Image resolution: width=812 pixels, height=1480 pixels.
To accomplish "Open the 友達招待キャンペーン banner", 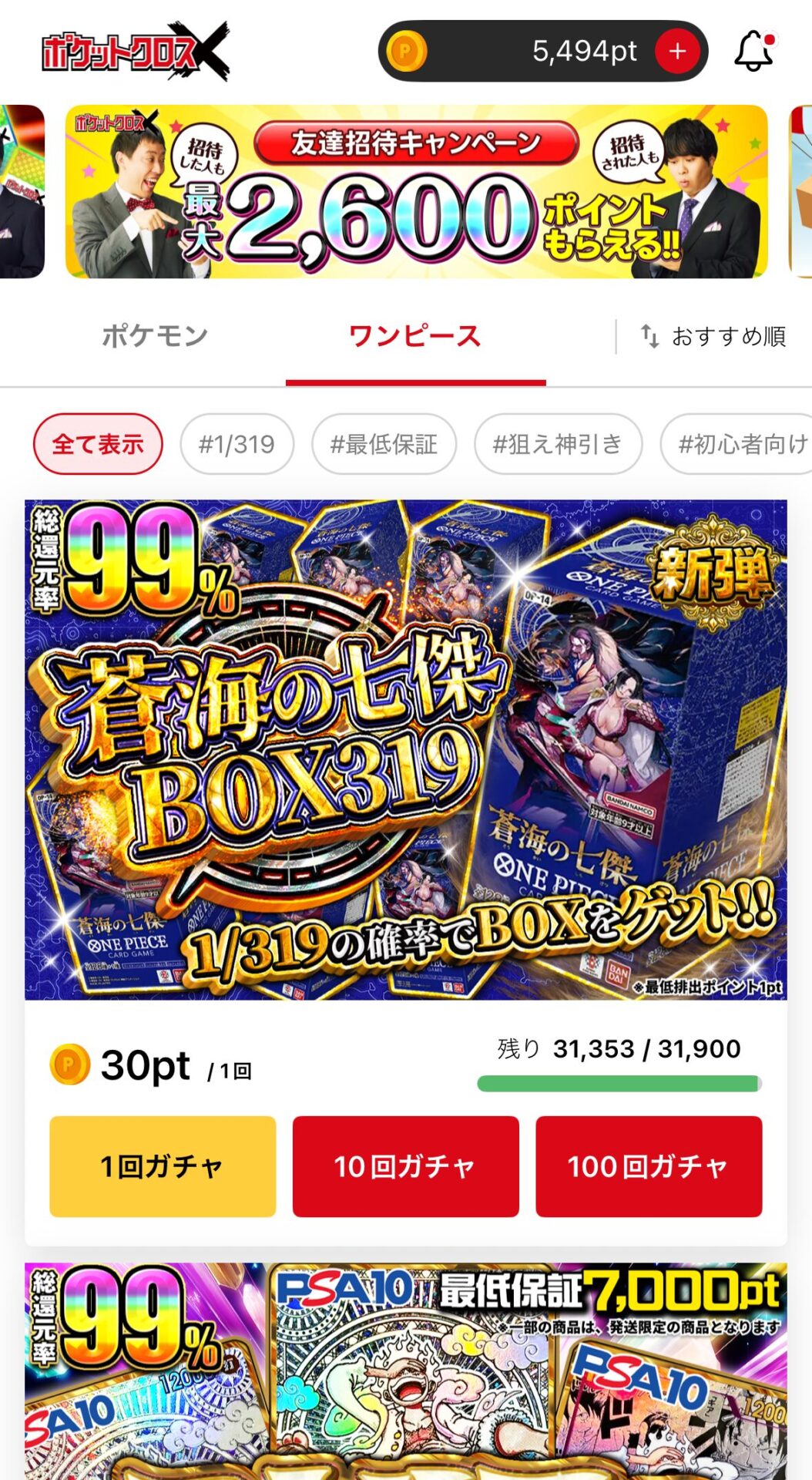I will 416,191.
